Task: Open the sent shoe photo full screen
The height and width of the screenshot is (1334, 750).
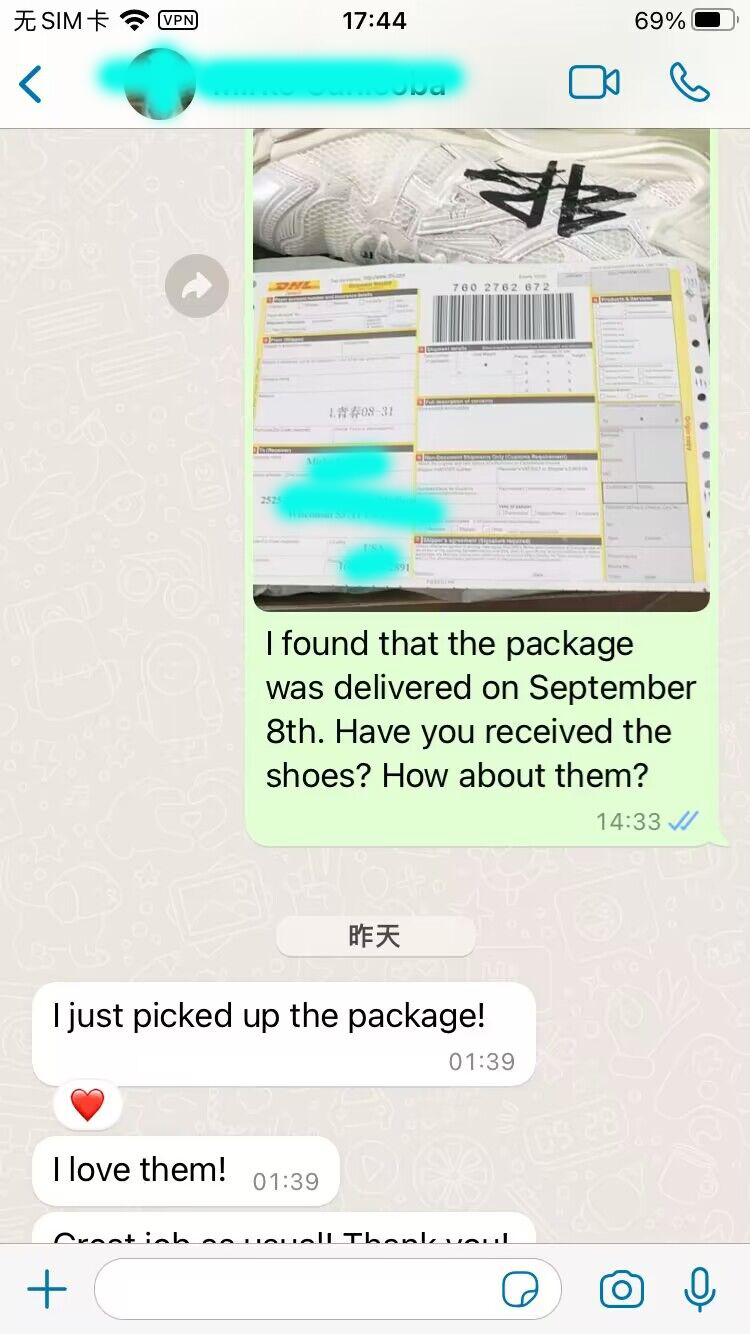Action: click(480, 370)
